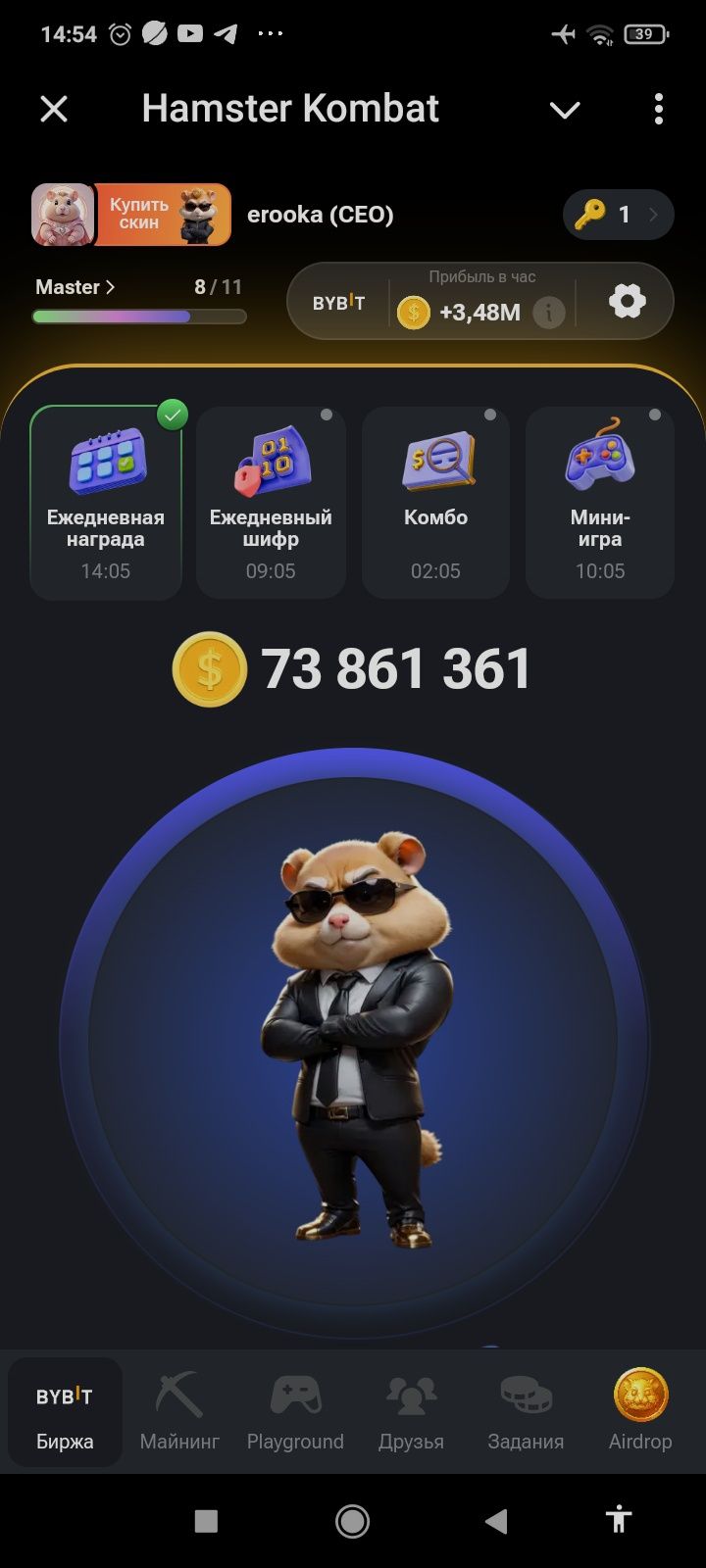Open the BYBIT exchange selector
The height and width of the screenshot is (1568, 706).
pos(338,303)
